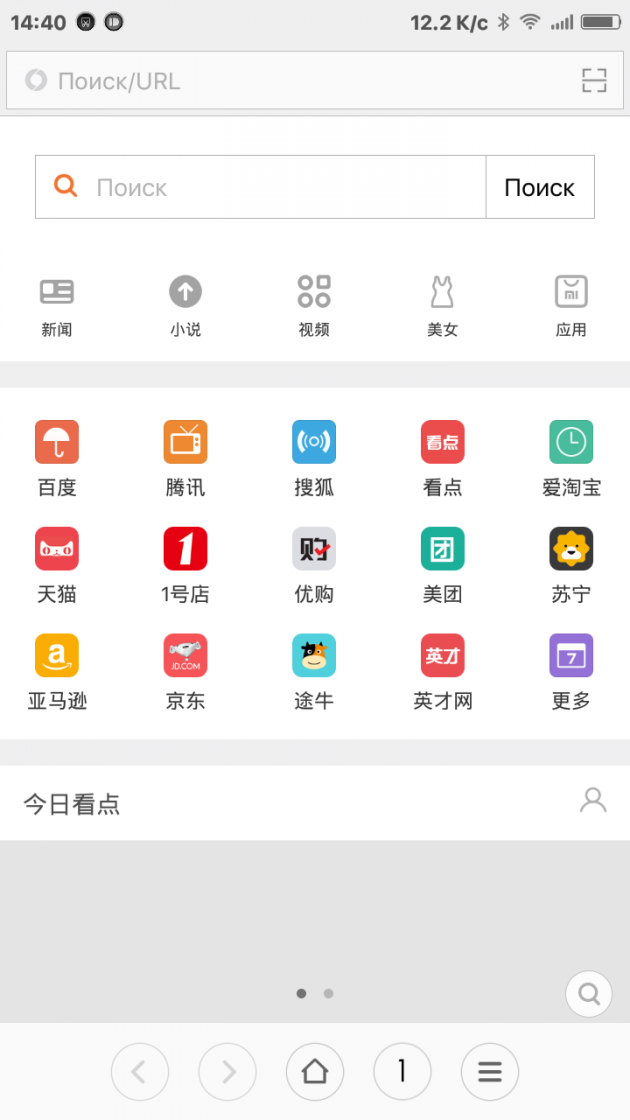630x1120 pixels.
Task: Open the 新闻 news shortcut
Action: pos(56,306)
